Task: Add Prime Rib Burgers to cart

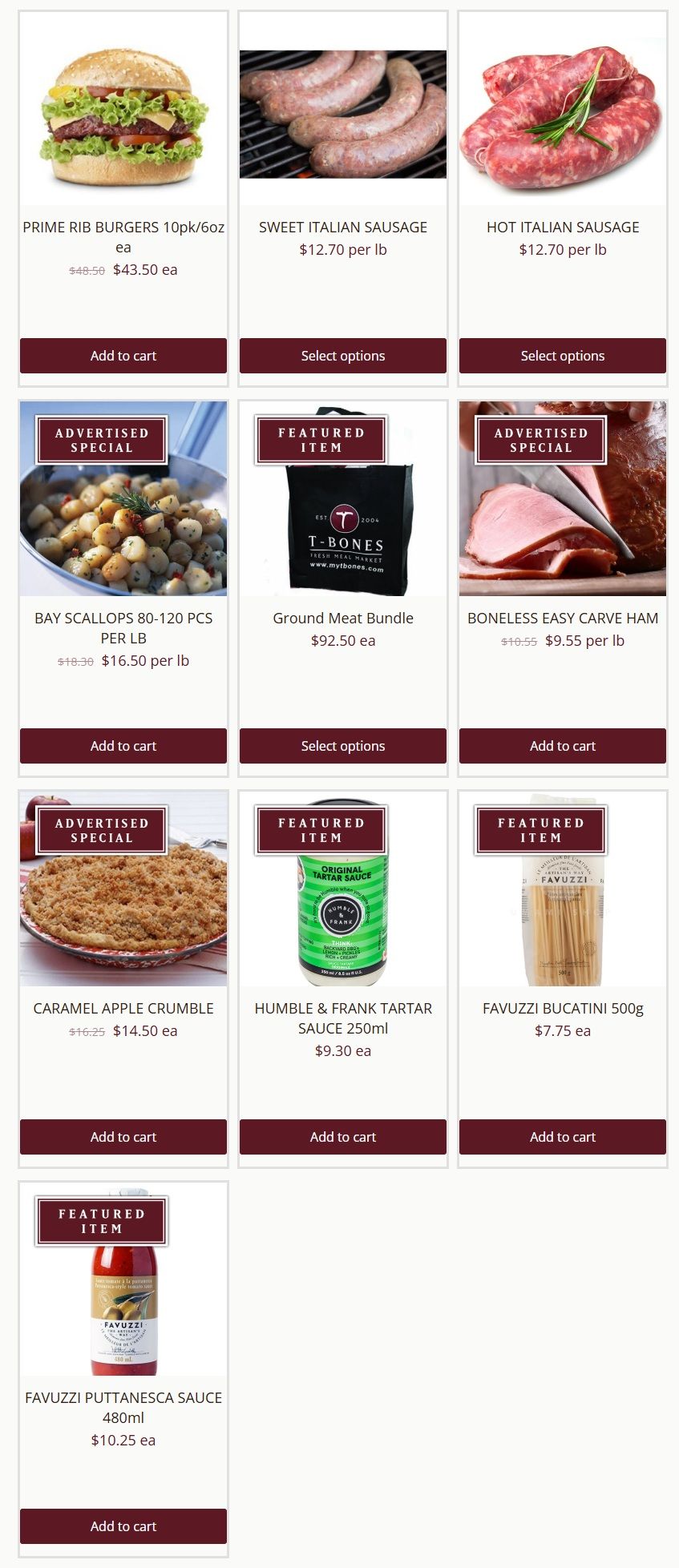Action: pyautogui.click(x=123, y=356)
